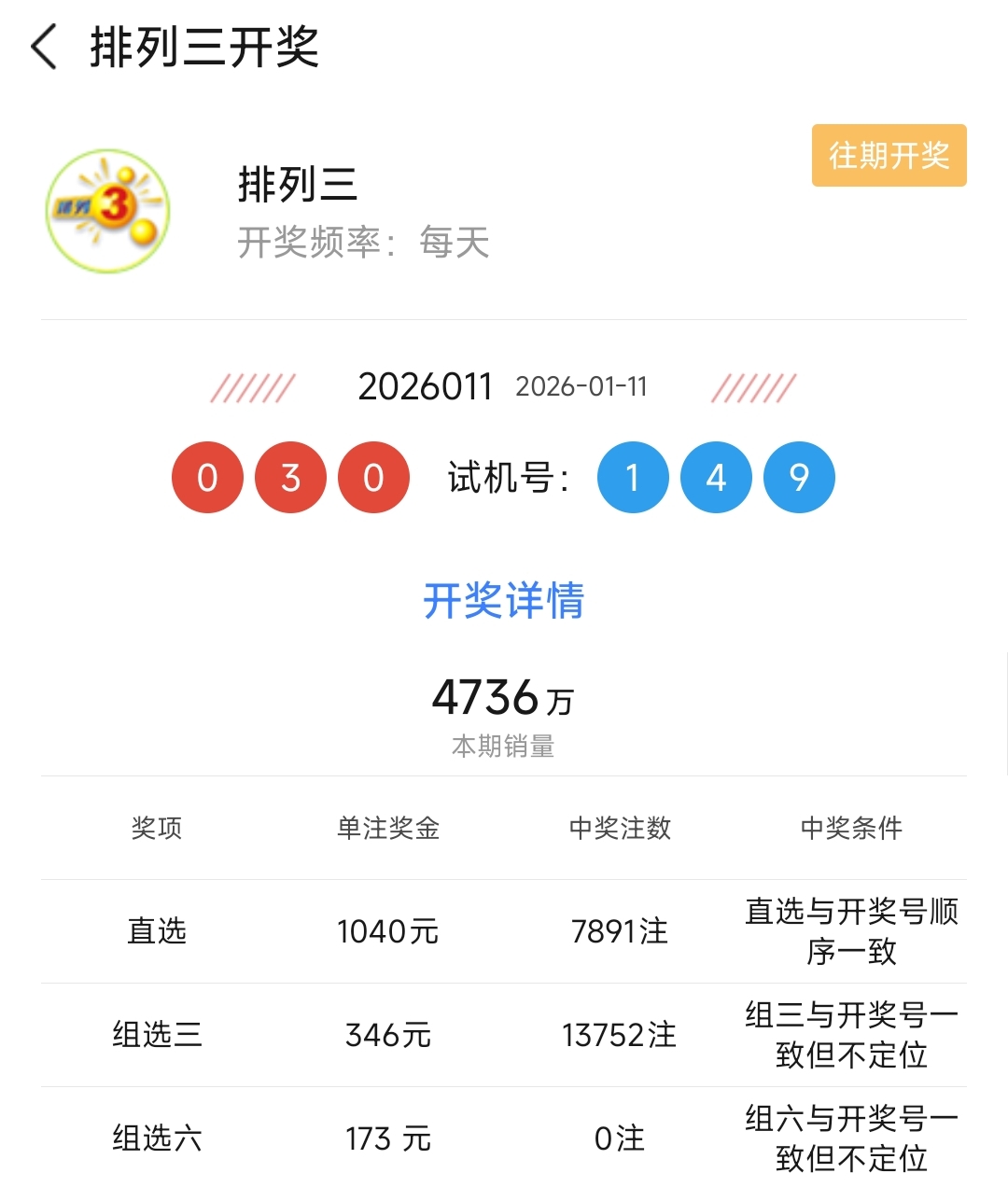The width and height of the screenshot is (1008, 1187).
Task: Open the 开奖详情 details link
Action: tap(504, 602)
